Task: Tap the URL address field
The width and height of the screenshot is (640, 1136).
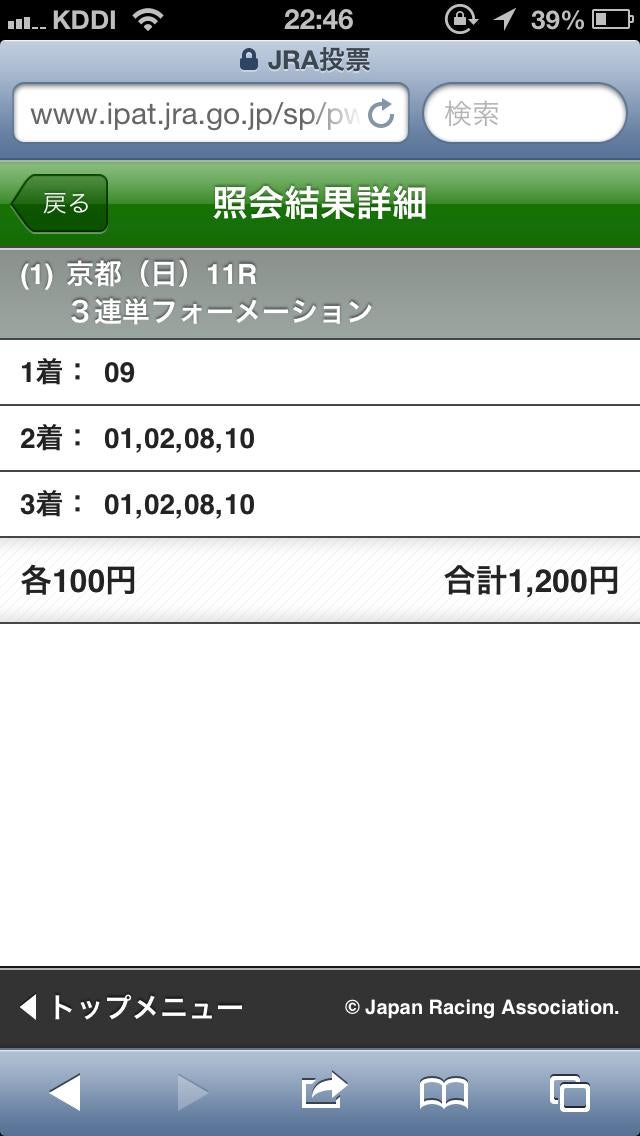Action: coord(190,114)
